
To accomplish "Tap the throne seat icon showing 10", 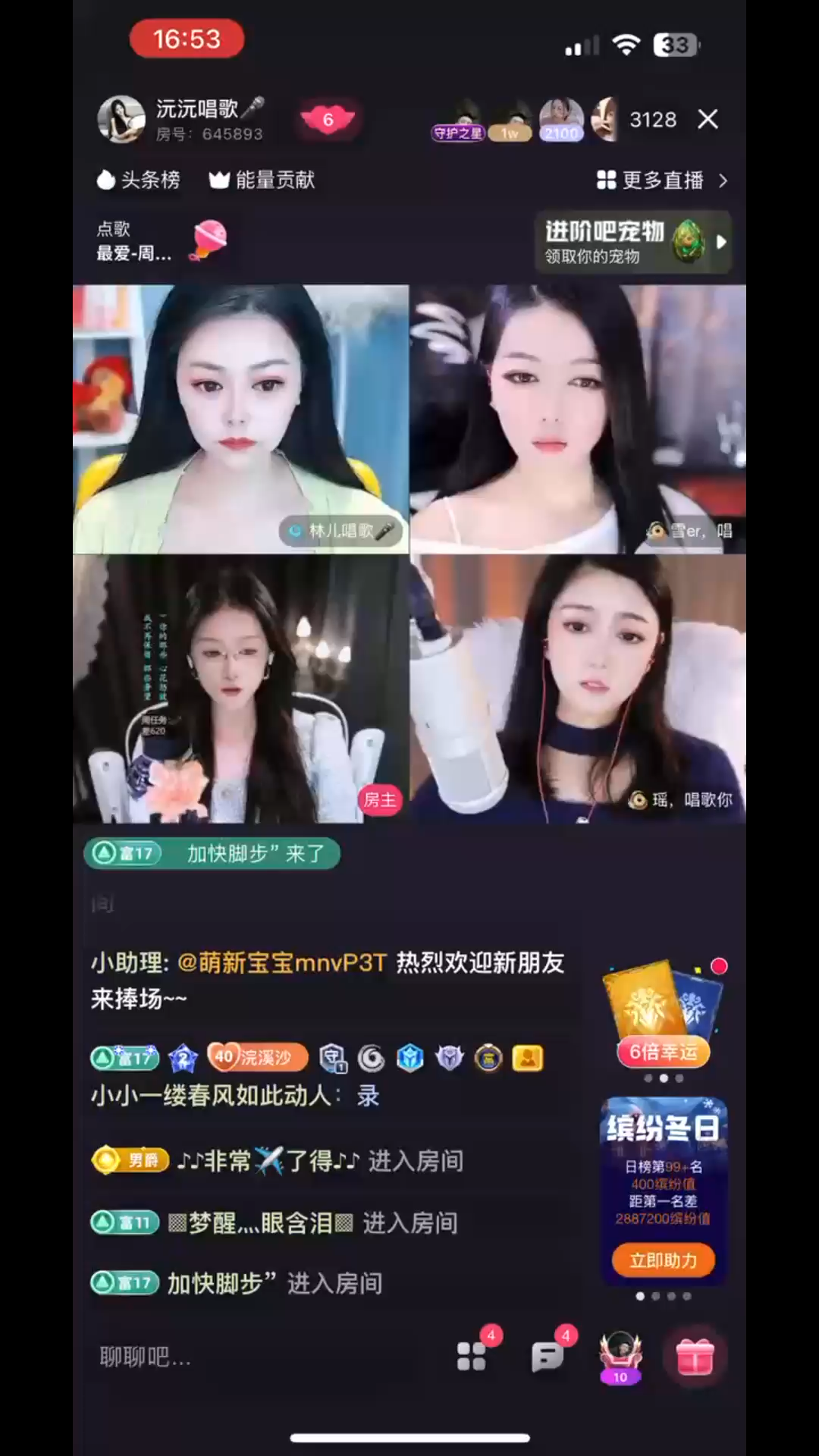I will 620,1357.
